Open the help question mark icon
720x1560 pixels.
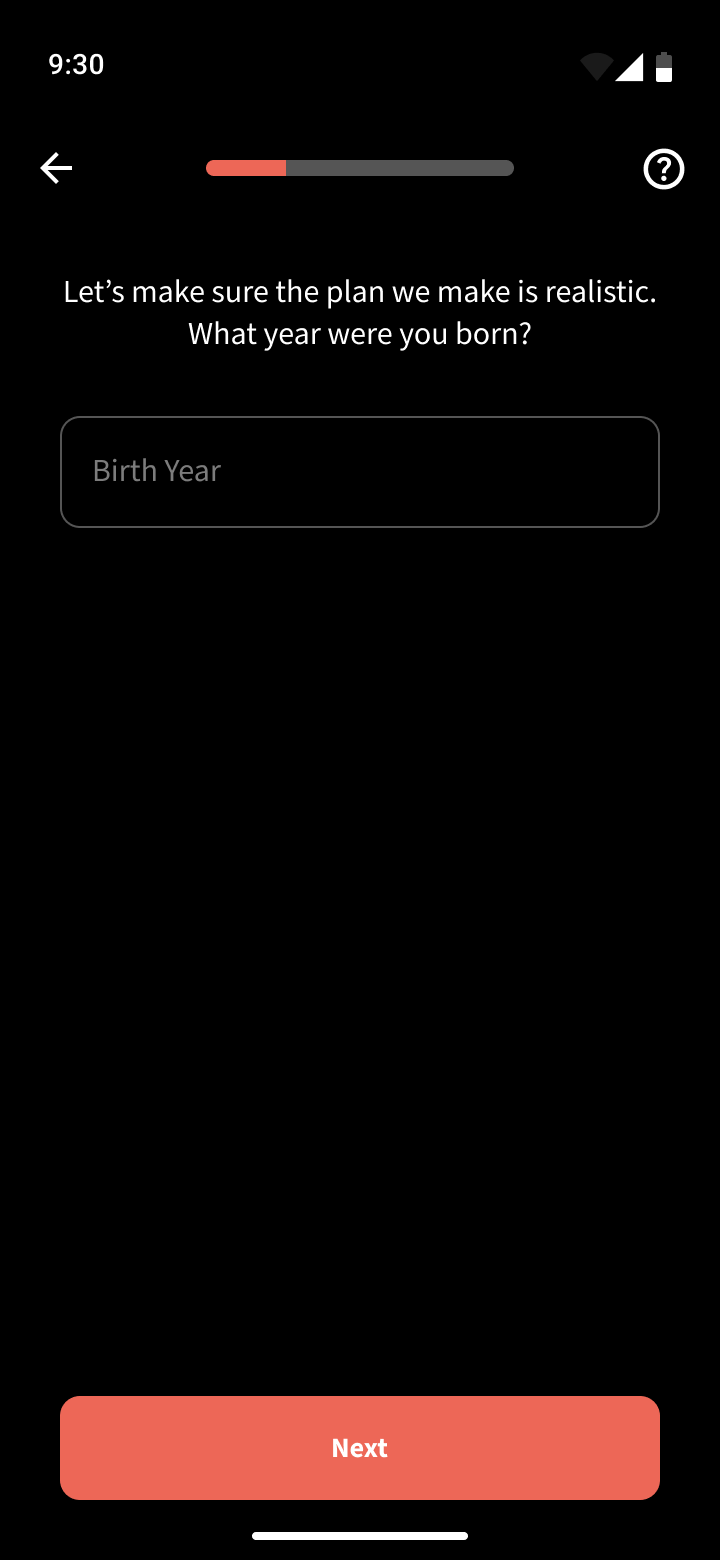click(663, 169)
